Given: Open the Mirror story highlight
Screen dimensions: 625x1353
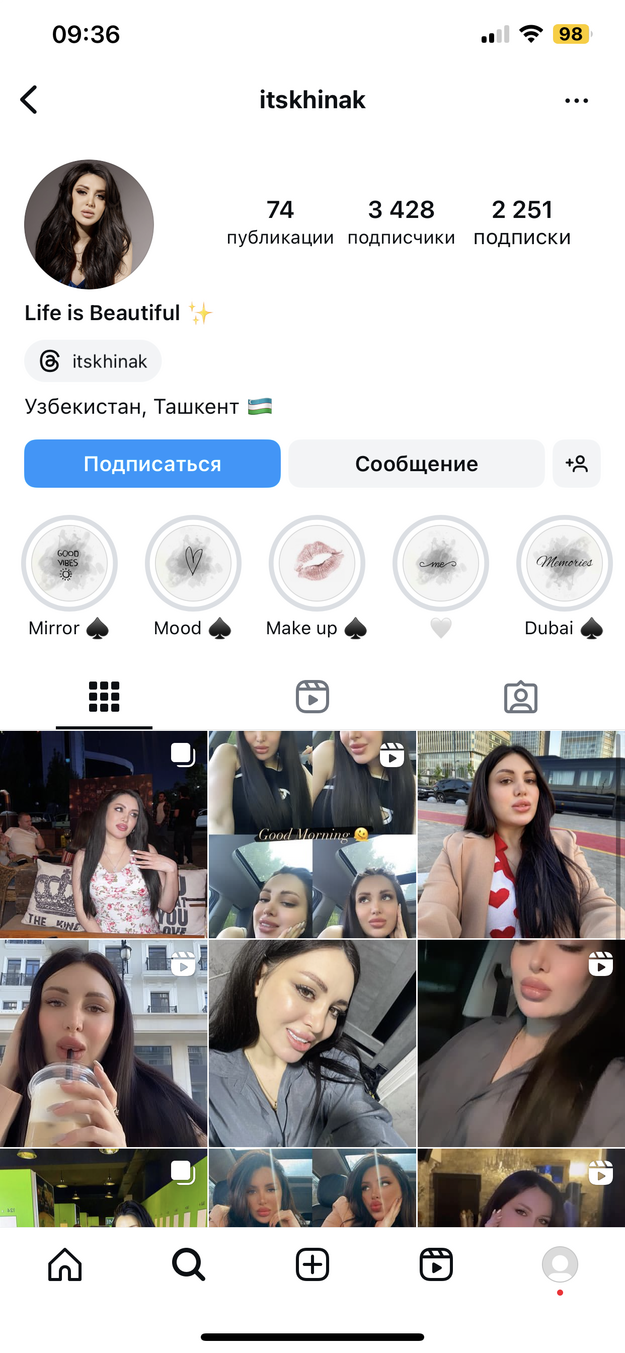Looking at the screenshot, I should tap(69, 564).
